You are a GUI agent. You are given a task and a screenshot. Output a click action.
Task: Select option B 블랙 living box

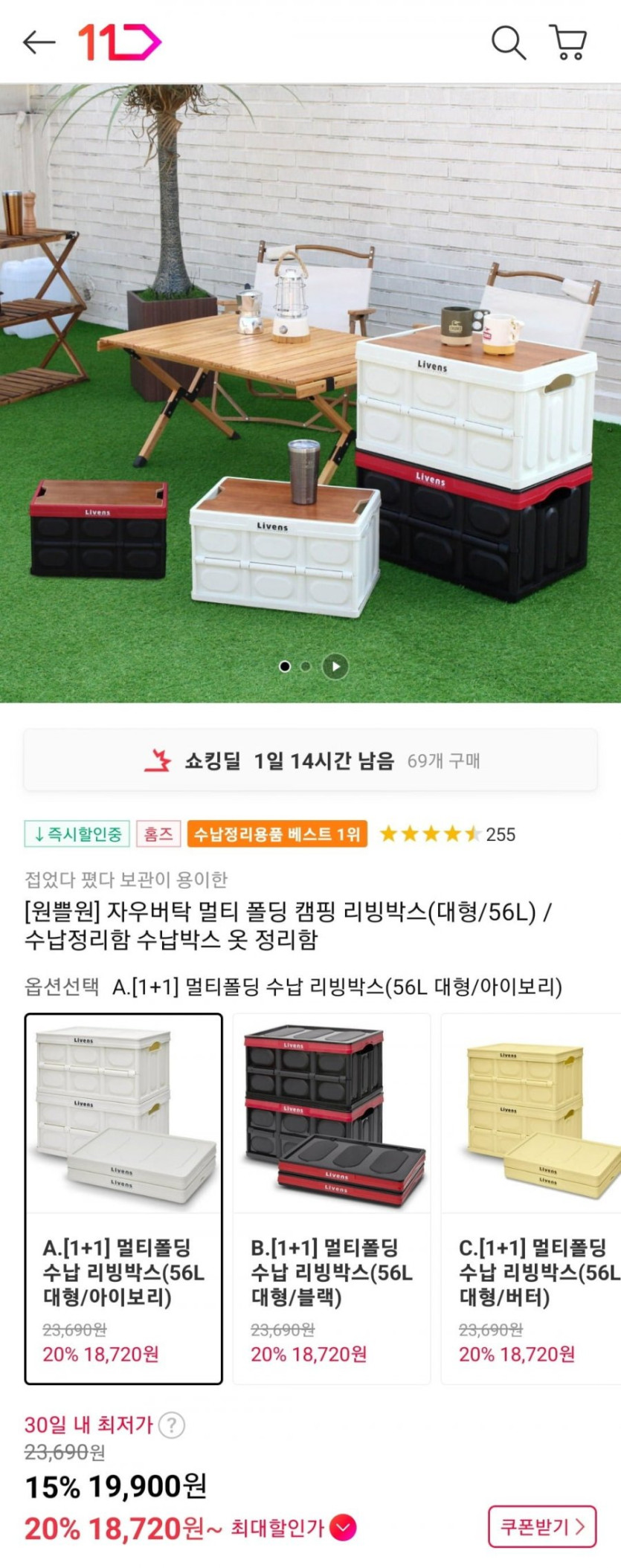(x=331, y=1198)
